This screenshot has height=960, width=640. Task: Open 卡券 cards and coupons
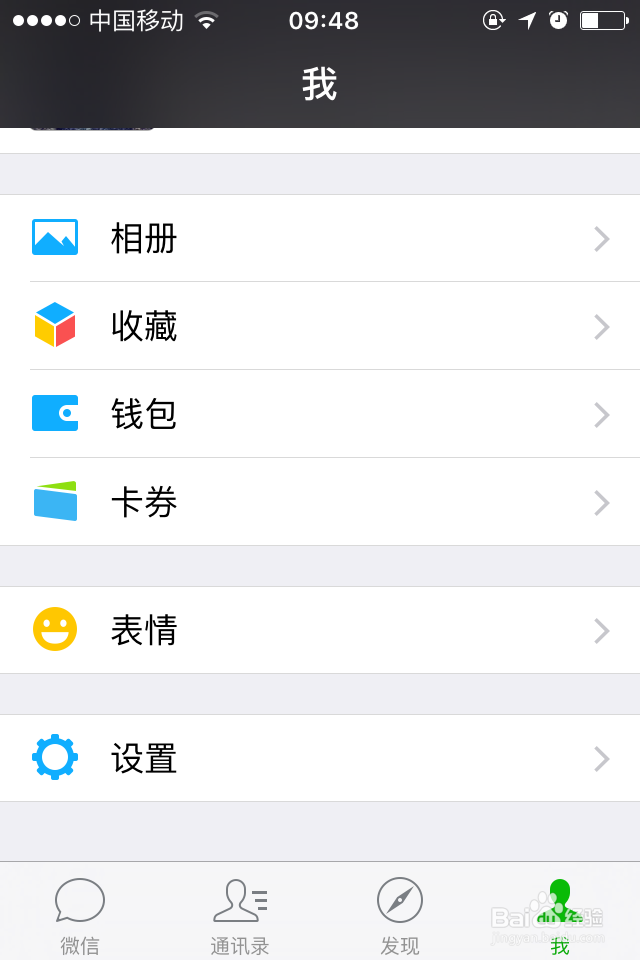(x=320, y=501)
